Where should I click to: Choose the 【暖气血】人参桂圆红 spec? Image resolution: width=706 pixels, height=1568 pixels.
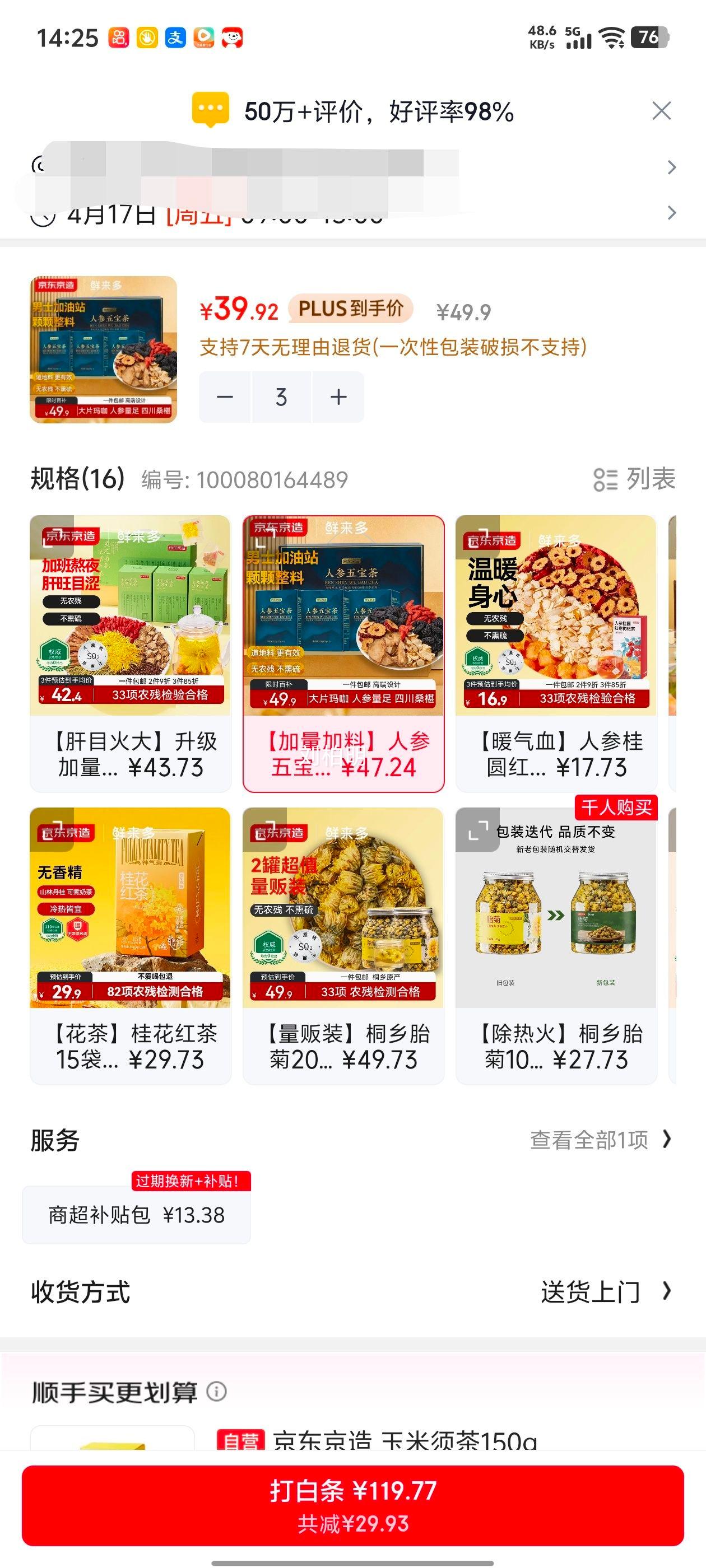point(556,653)
